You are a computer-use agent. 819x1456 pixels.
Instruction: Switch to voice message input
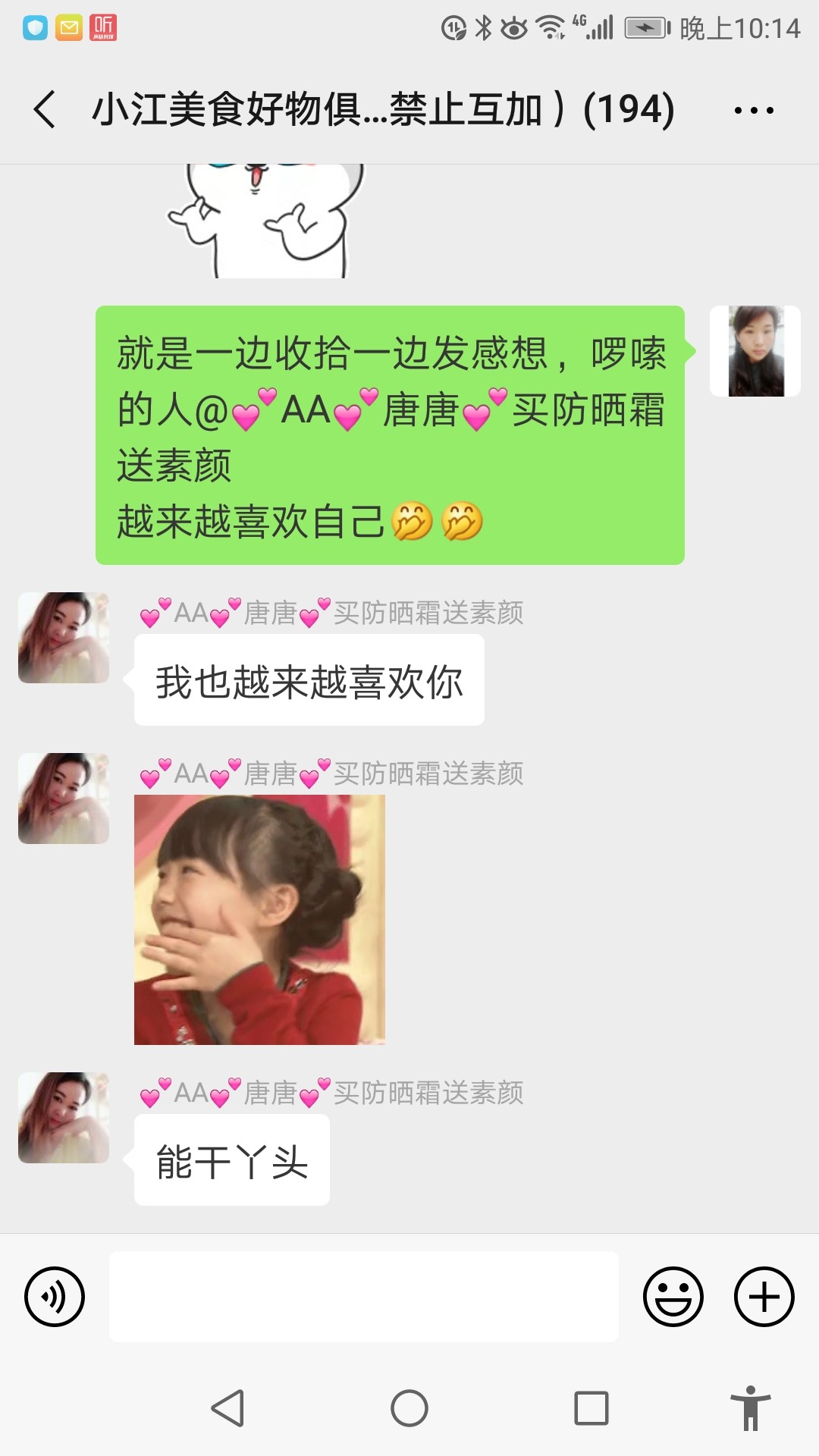55,1297
